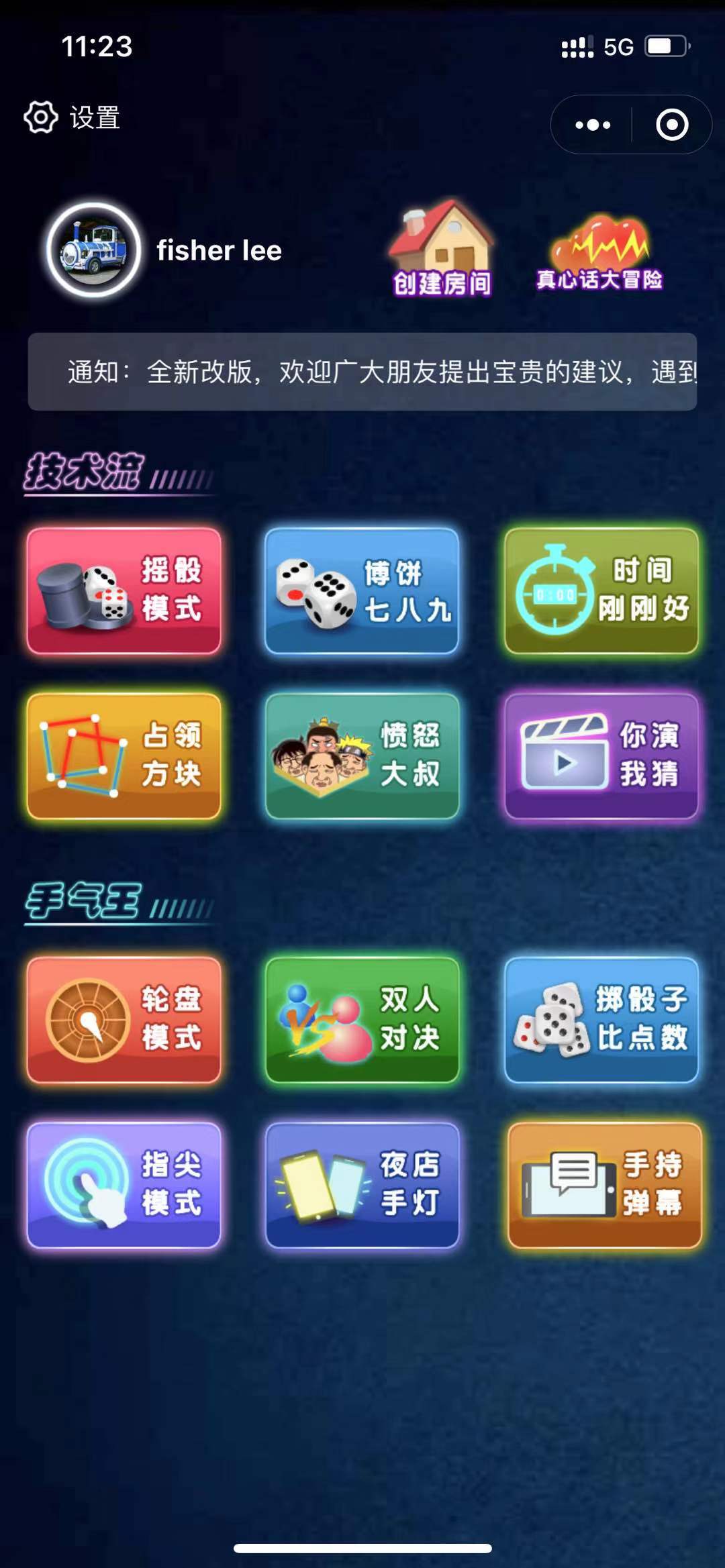The image size is (725, 1568).
Task: Start 双人对决 two-player duel
Action: [x=362, y=1020]
